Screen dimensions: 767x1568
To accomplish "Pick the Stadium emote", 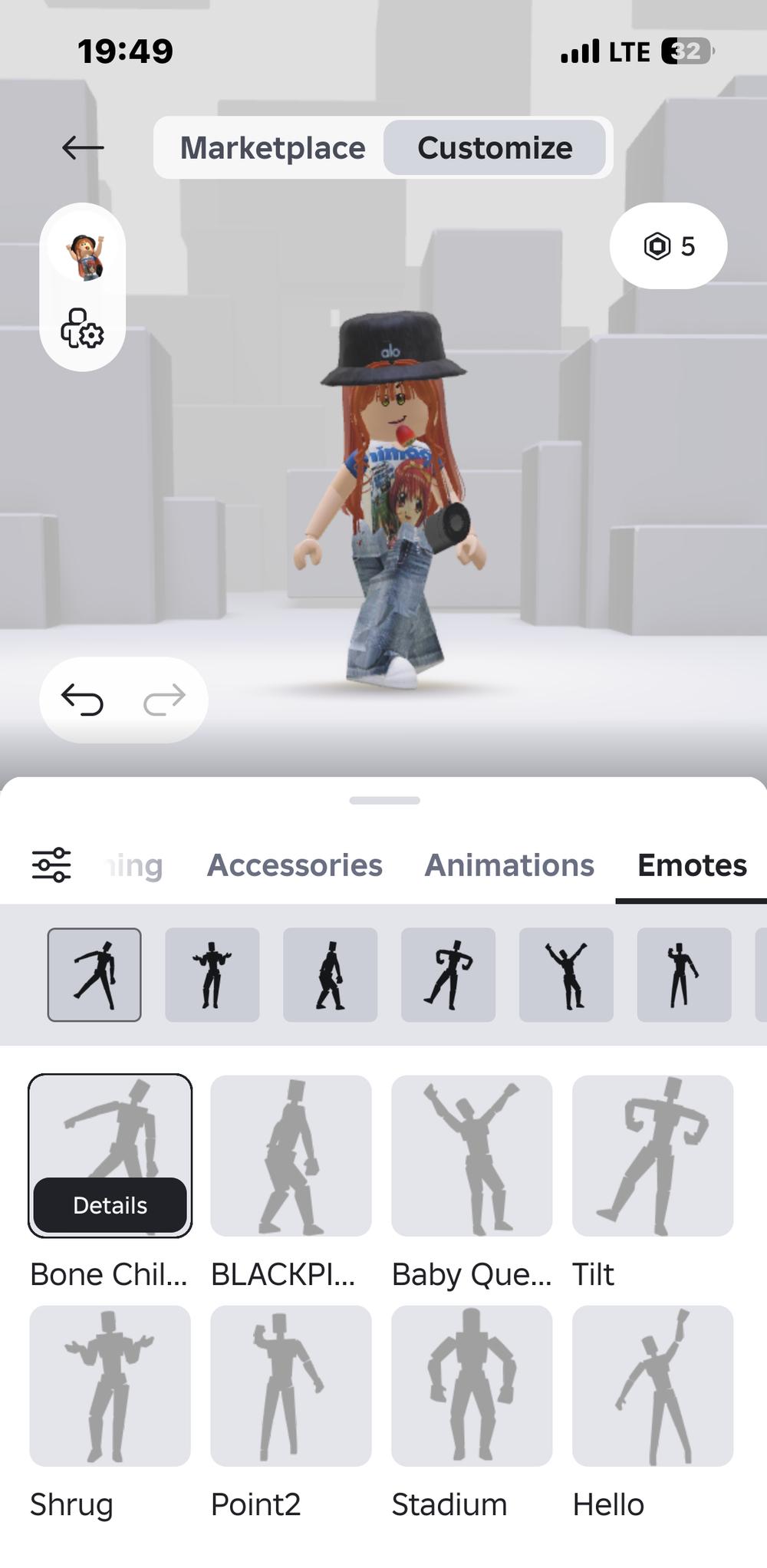I will pos(472,1385).
